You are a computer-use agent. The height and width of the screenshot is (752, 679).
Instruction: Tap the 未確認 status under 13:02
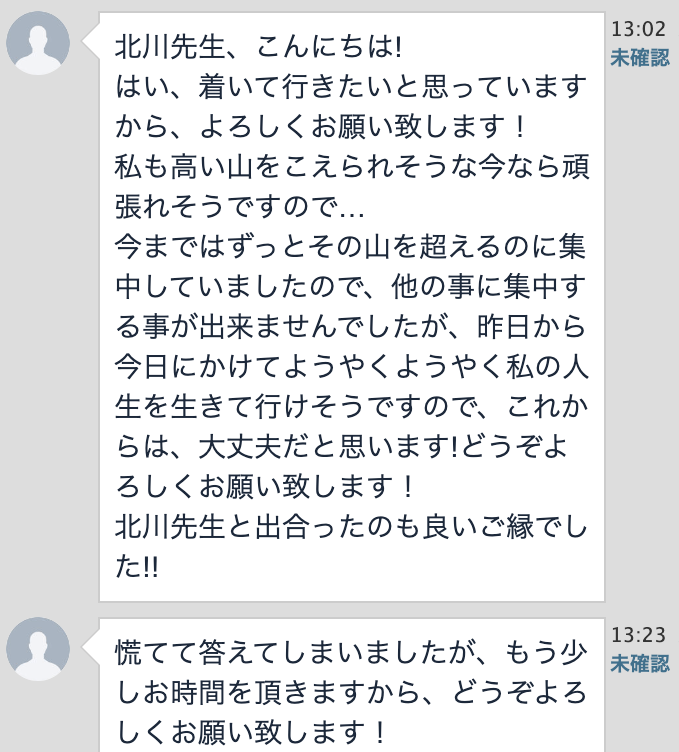(x=640, y=58)
